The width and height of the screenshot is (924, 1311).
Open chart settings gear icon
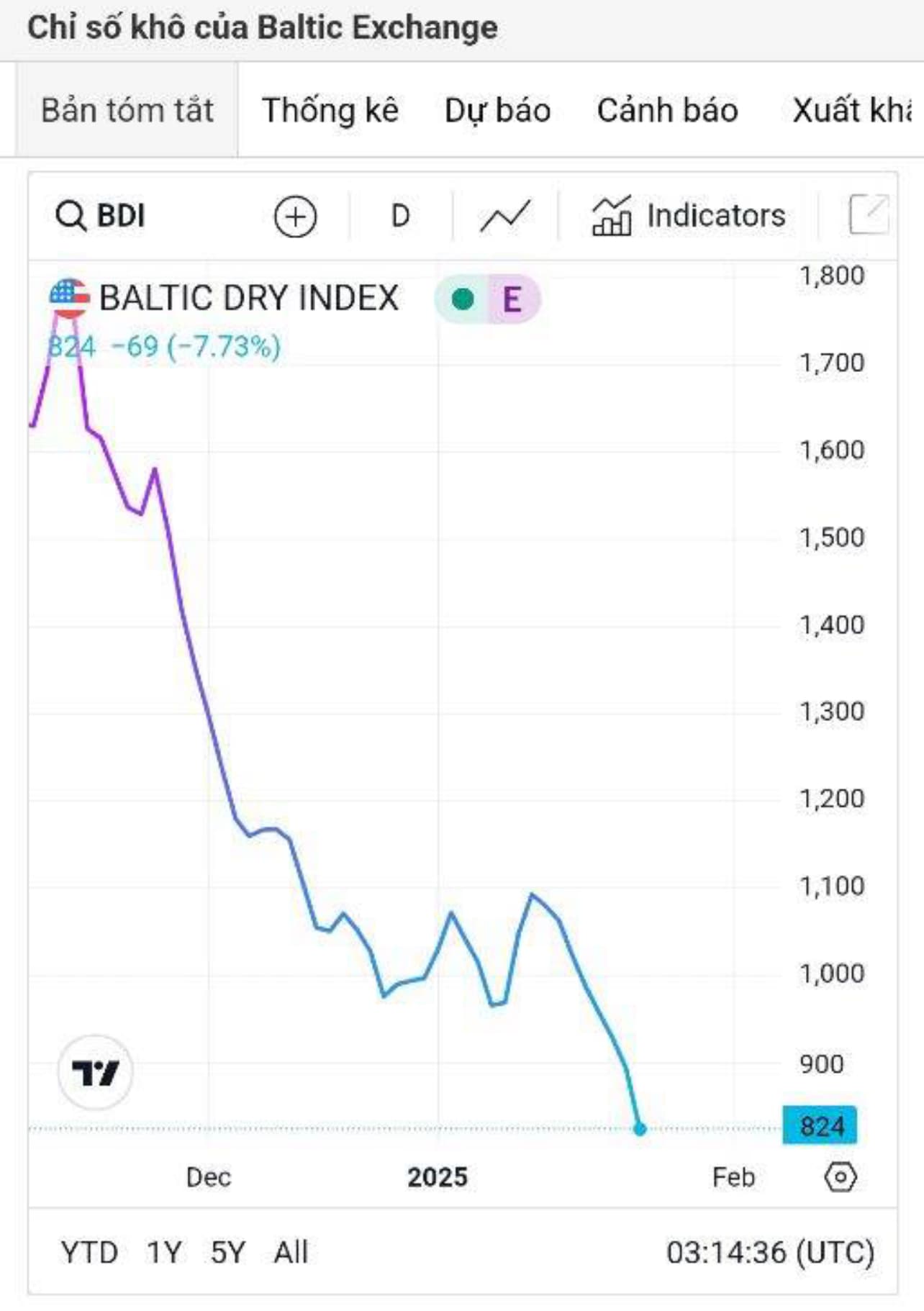click(x=840, y=1177)
